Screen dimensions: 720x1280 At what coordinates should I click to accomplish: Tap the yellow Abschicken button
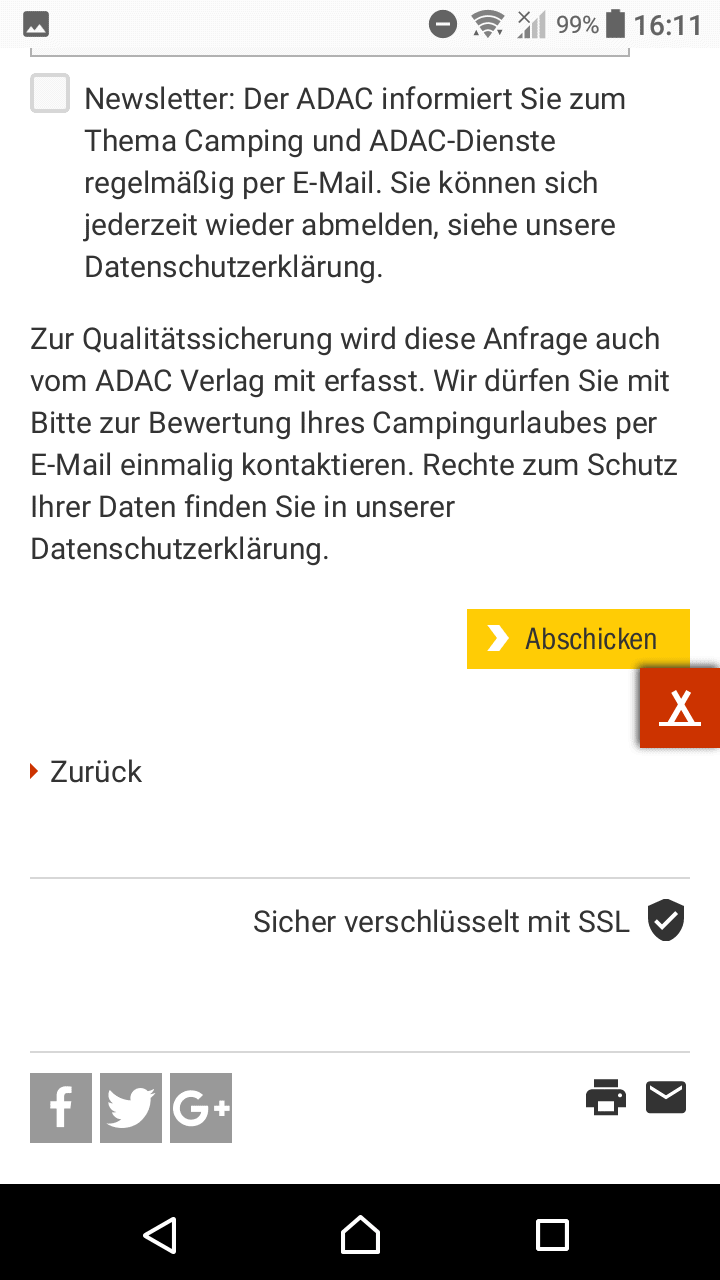point(578,639)
